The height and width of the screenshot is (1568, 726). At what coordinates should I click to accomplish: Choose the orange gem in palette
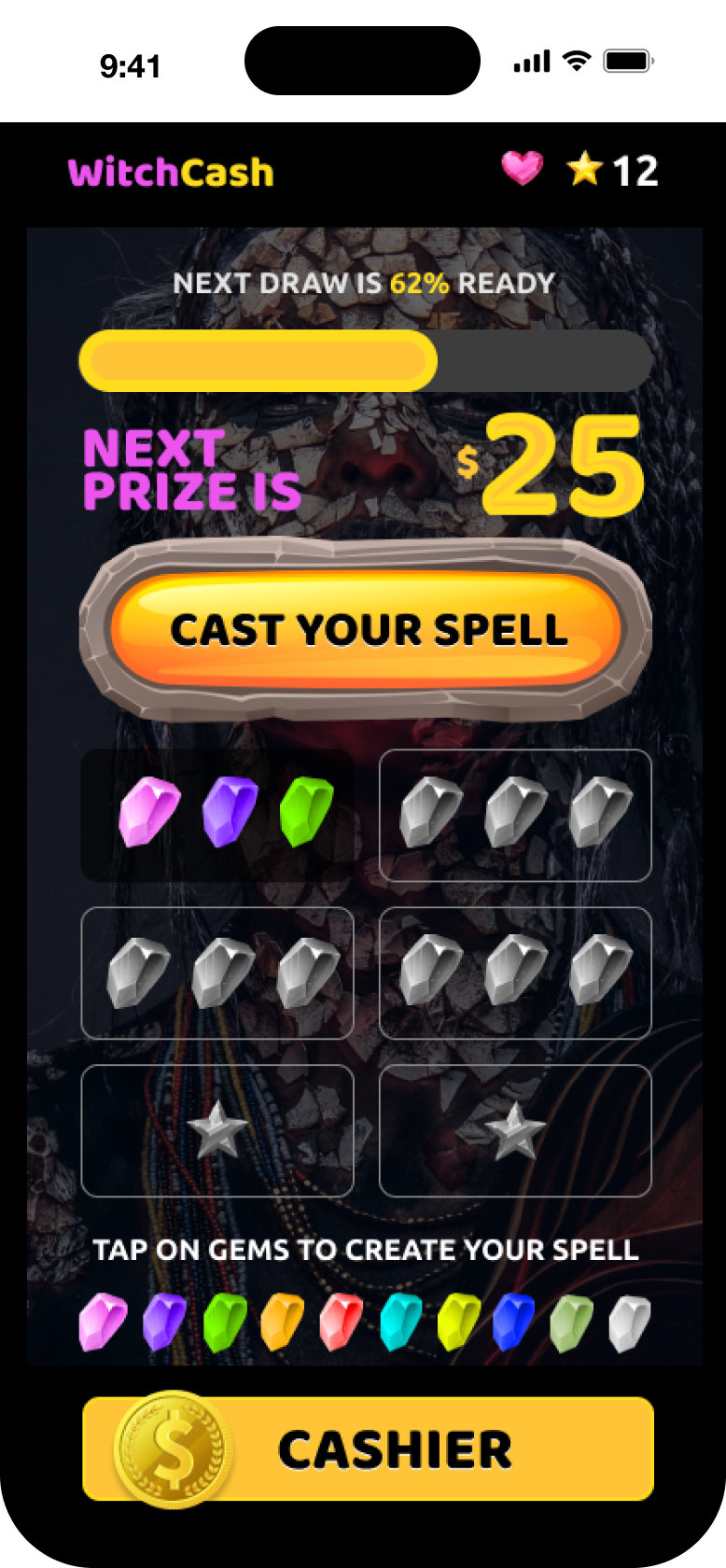click(x=282, y=1323)
